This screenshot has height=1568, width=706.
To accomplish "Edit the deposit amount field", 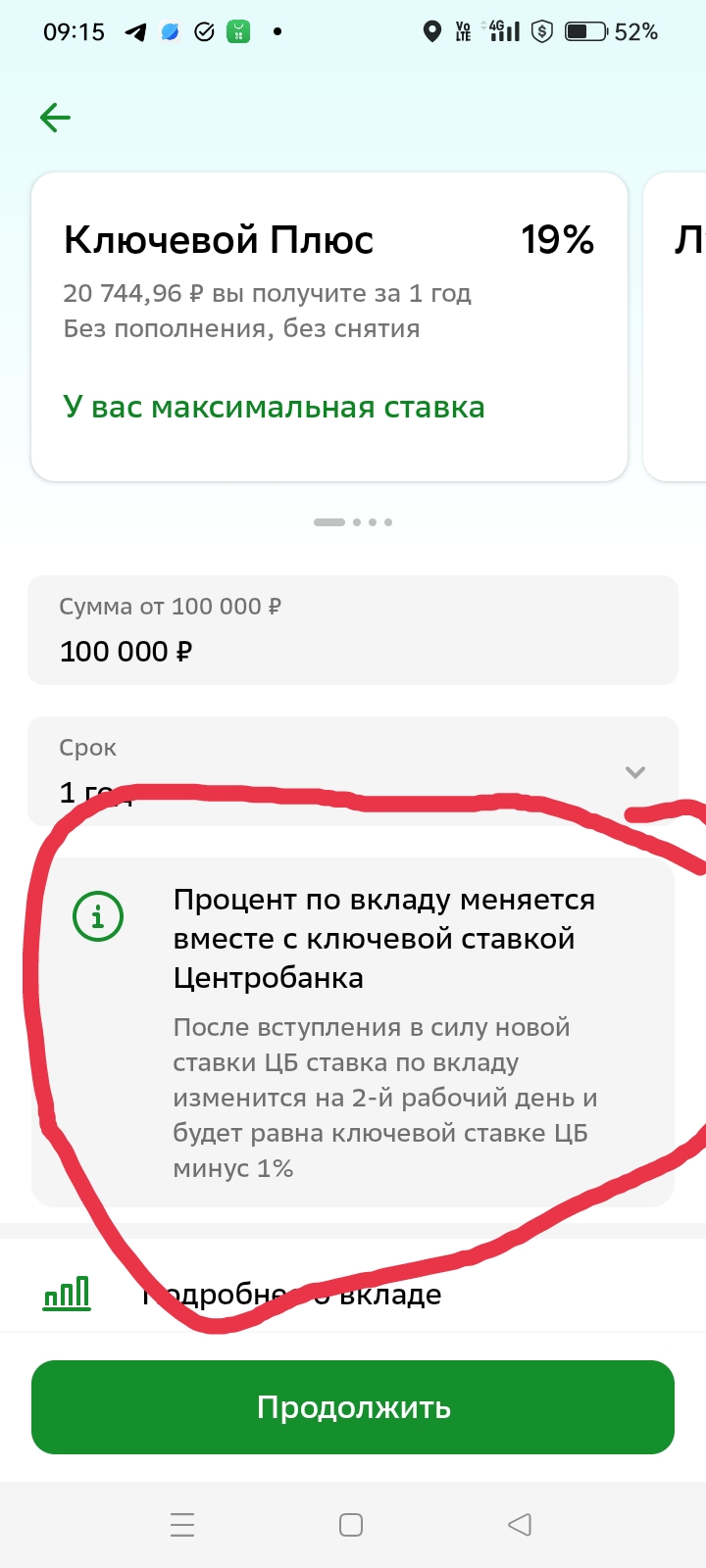I will [x=353, y=630].
